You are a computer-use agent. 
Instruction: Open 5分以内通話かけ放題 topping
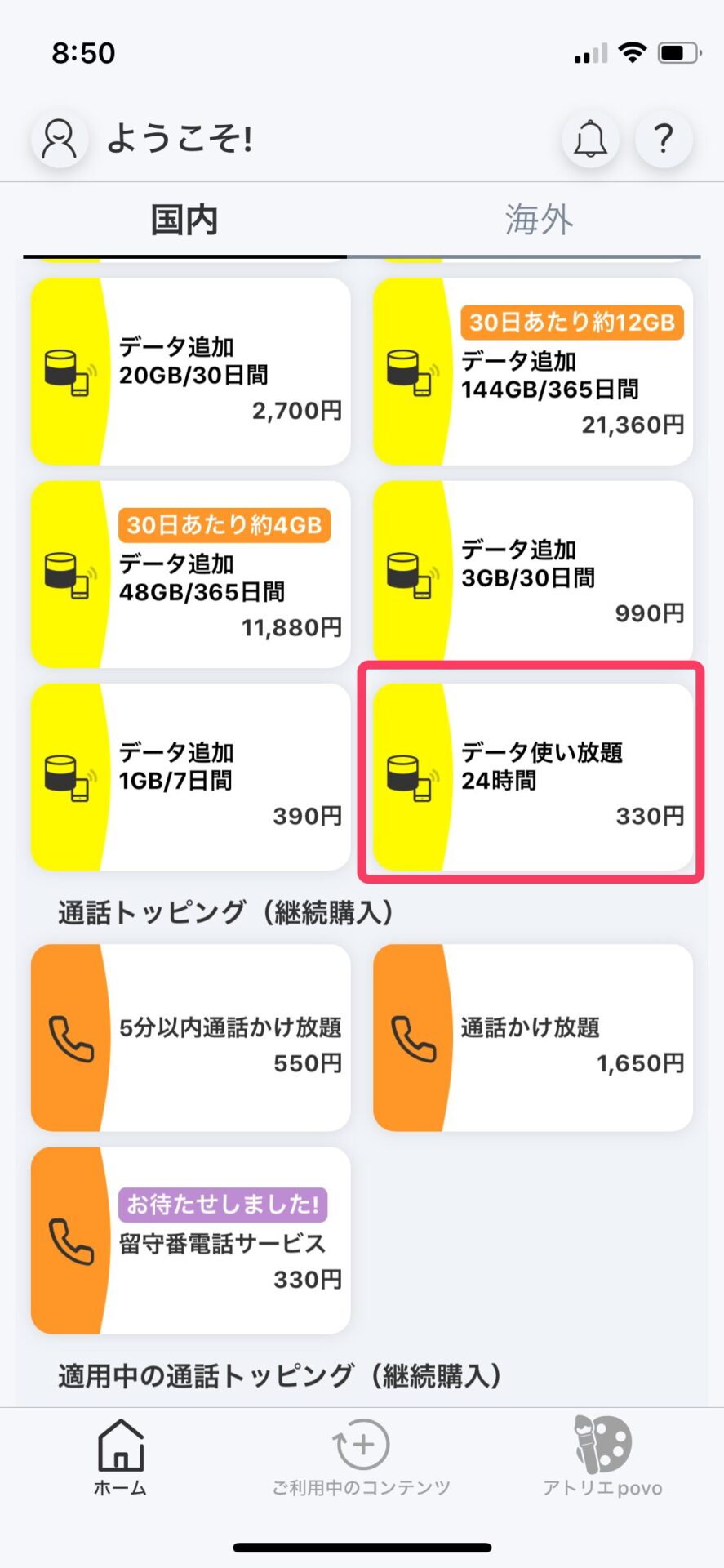click(x=191, y=1037)
